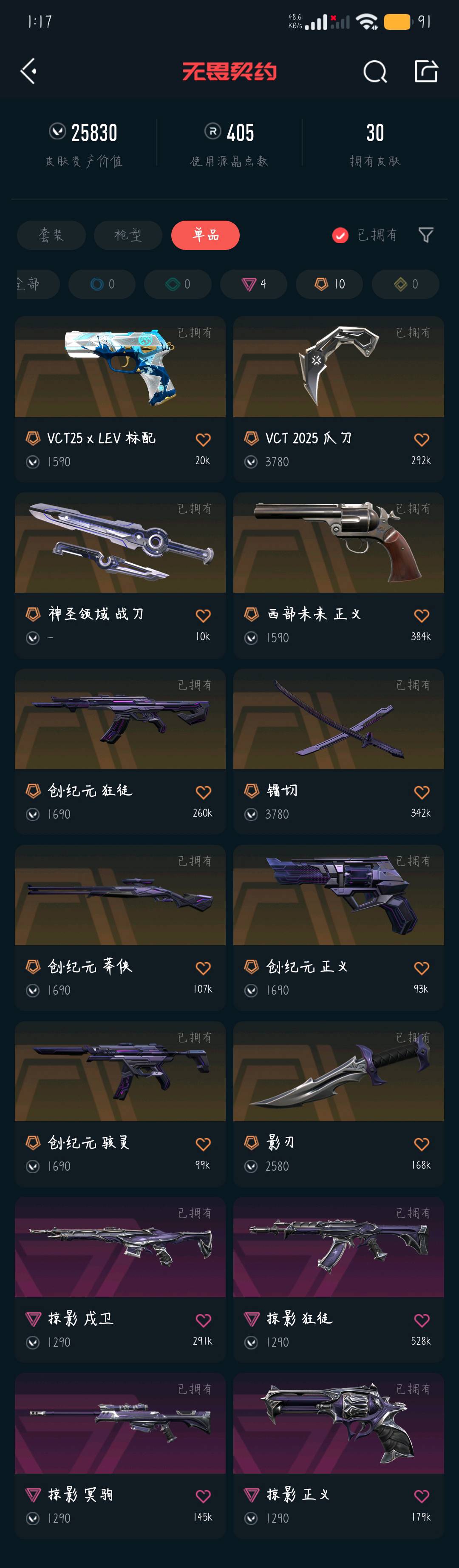Like the 影刃 knife skin
This screenshot has width=459, height=1568.
[x=421, y=1144]
